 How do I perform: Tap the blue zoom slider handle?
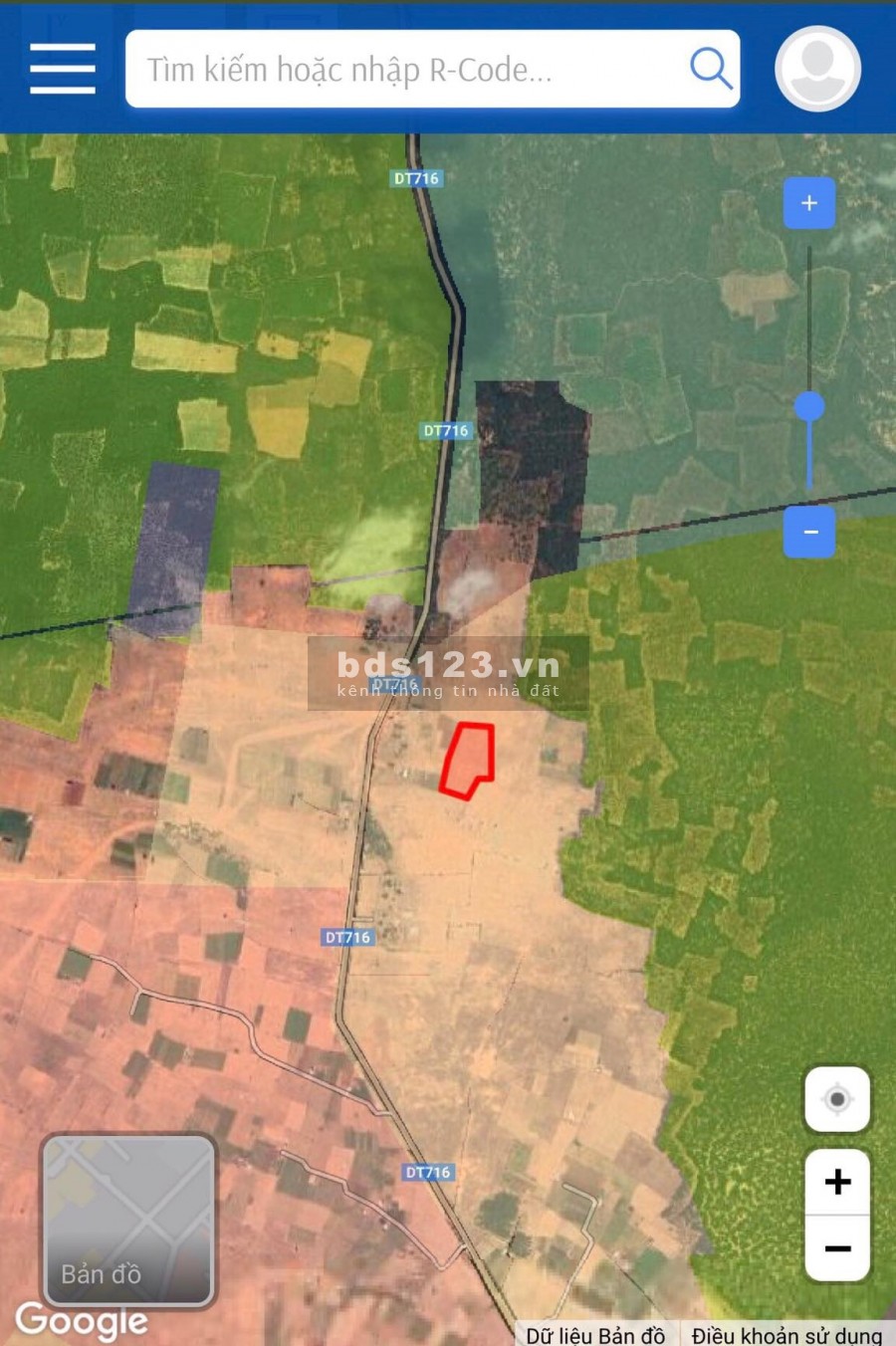click(x=809, y=406)
